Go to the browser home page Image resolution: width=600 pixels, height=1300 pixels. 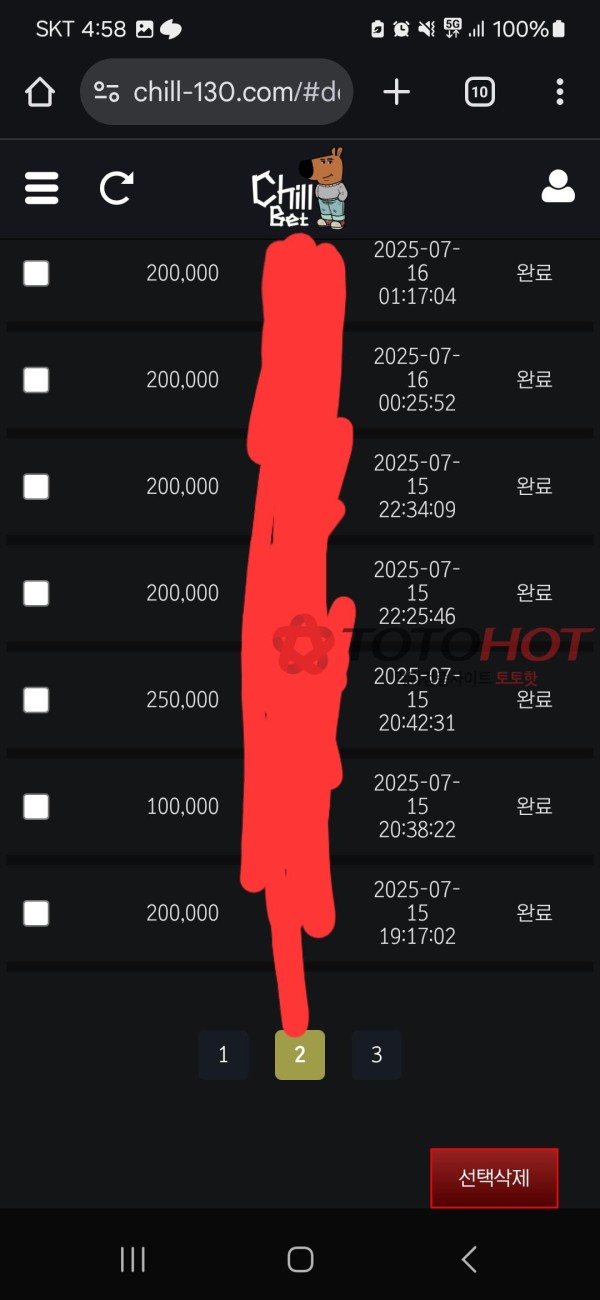(x=40, y=93)
